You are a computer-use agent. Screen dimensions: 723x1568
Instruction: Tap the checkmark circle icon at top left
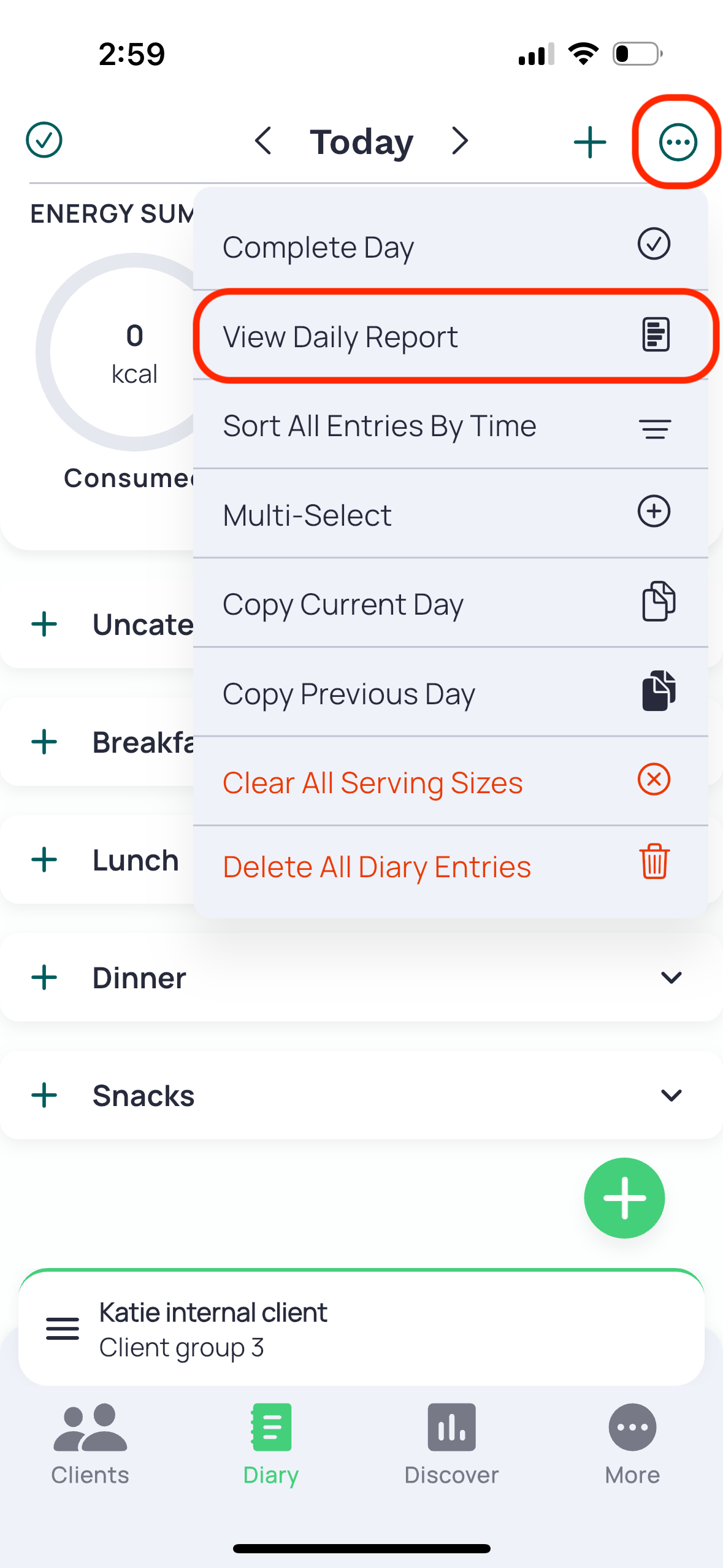click(x=44, y=140)
